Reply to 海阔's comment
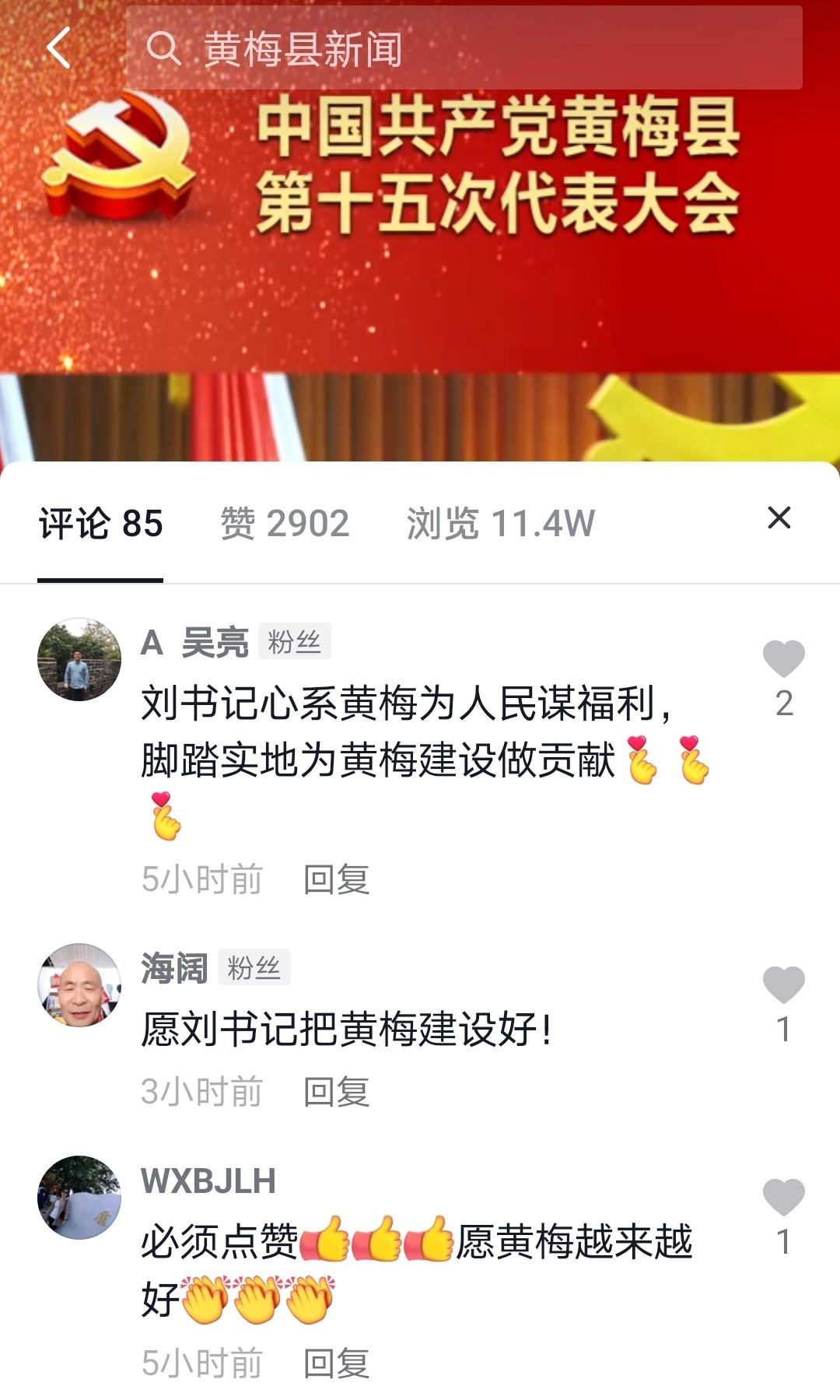The image size is (840, 1400). (x=336, y=1092)
